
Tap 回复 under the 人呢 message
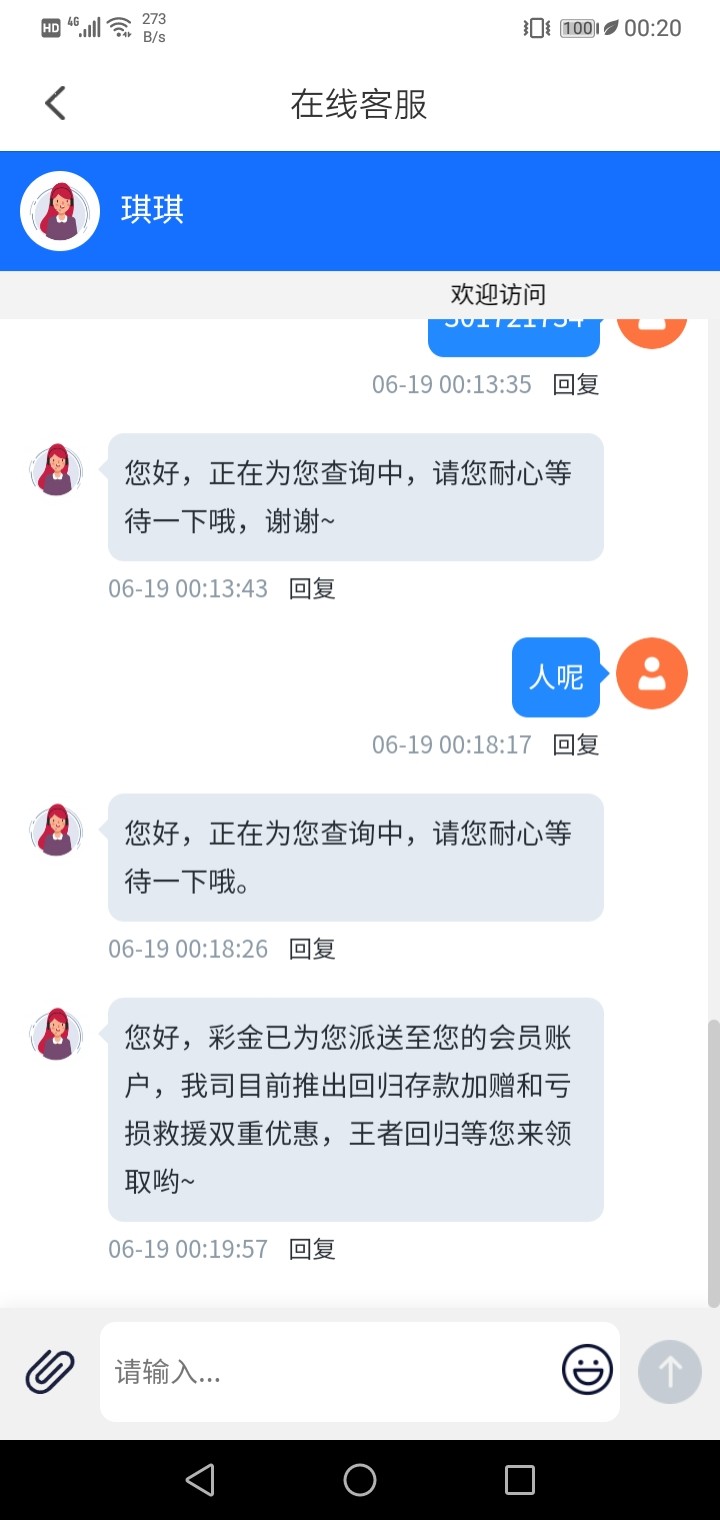[576, 744]
